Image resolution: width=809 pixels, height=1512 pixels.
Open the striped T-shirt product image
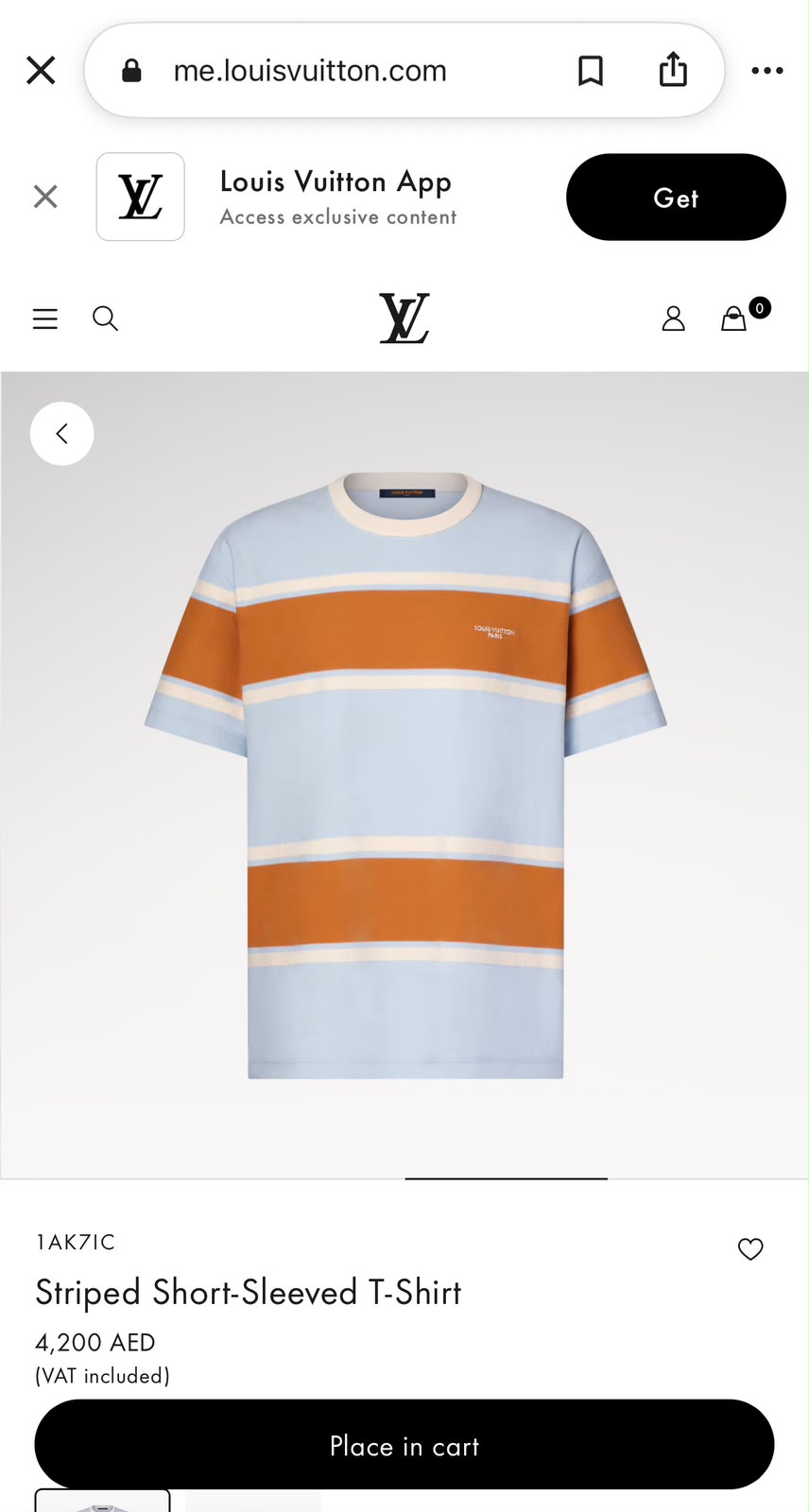404,775
